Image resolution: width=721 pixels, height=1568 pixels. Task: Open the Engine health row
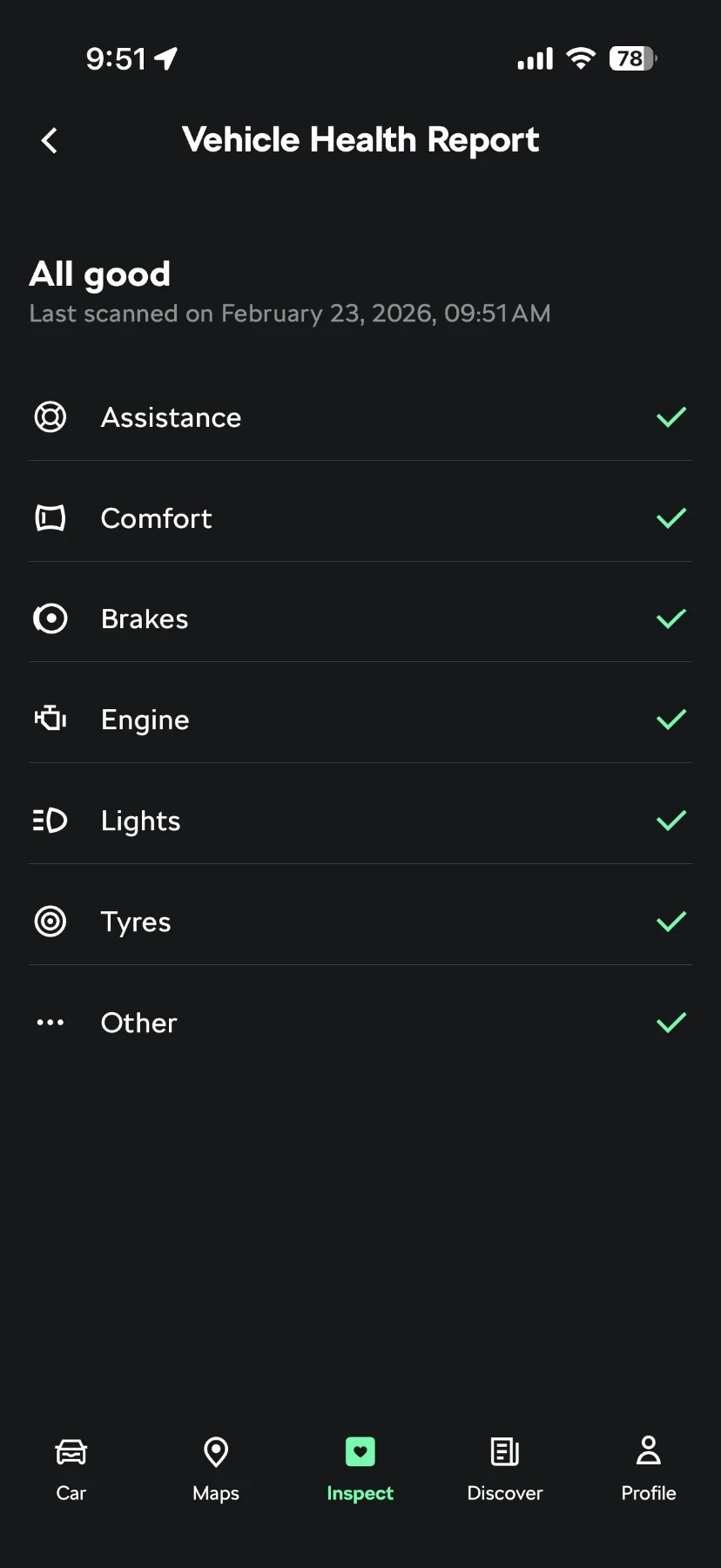[360, 720]
